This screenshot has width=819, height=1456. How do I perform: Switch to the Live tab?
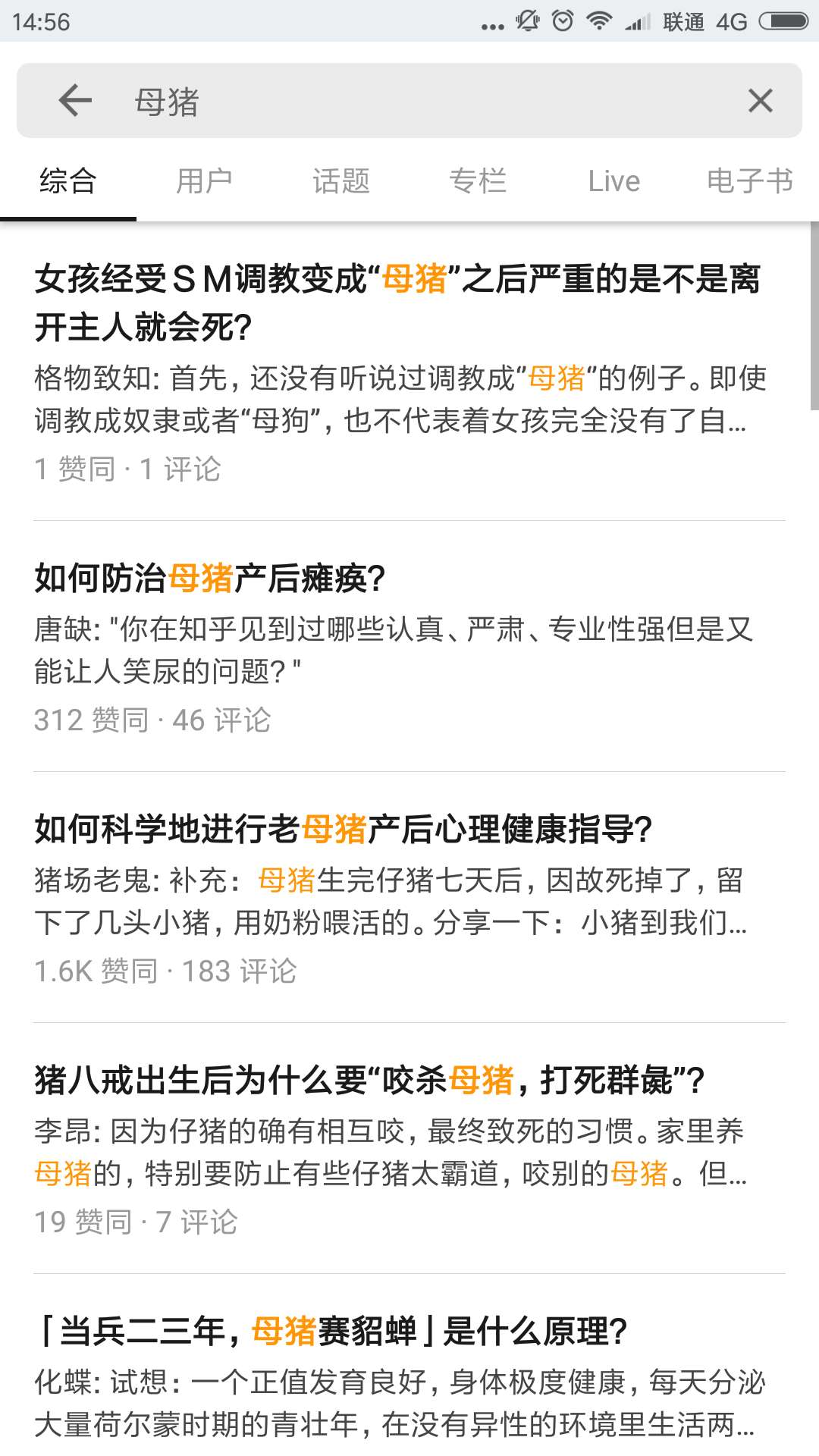point(614,181)
